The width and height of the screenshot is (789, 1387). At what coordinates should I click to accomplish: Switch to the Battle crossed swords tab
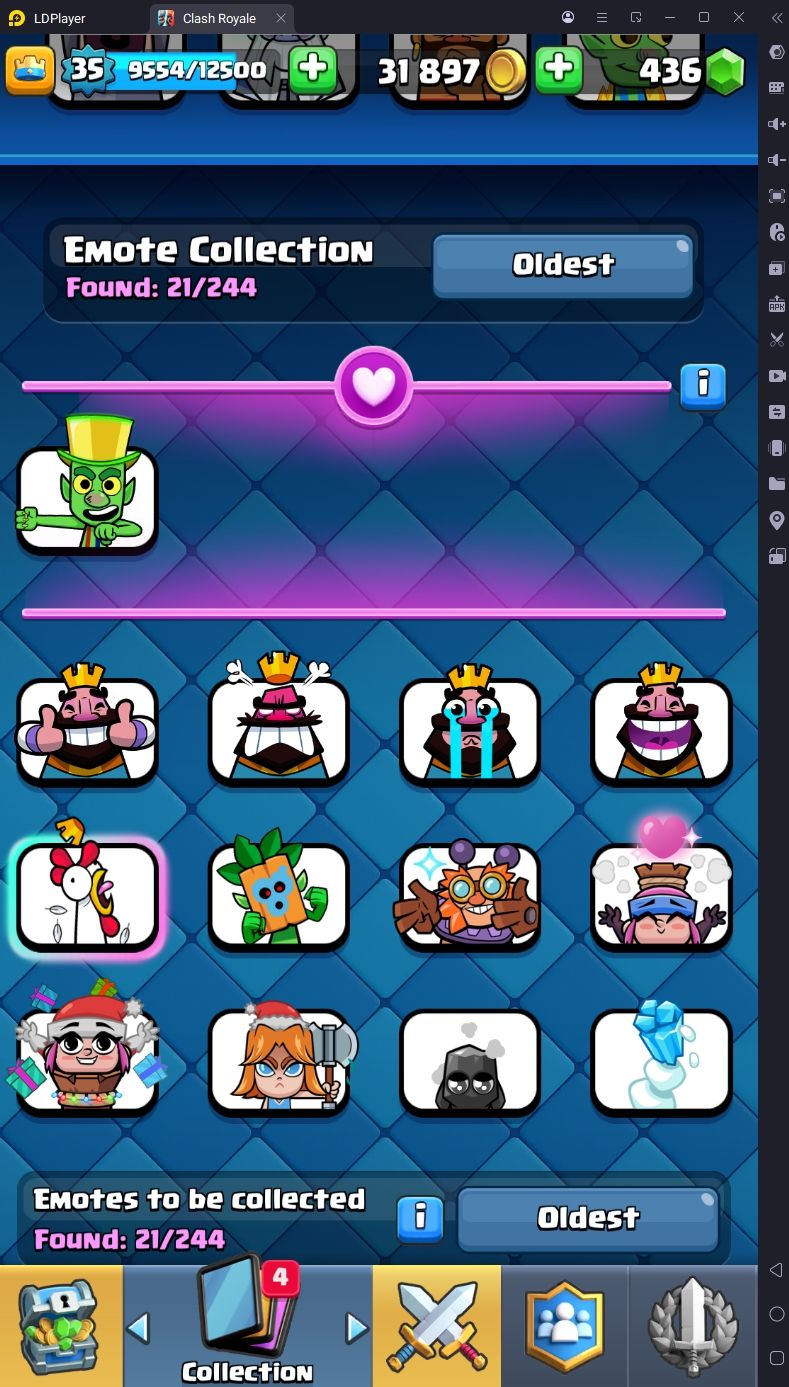(437, 1325)
